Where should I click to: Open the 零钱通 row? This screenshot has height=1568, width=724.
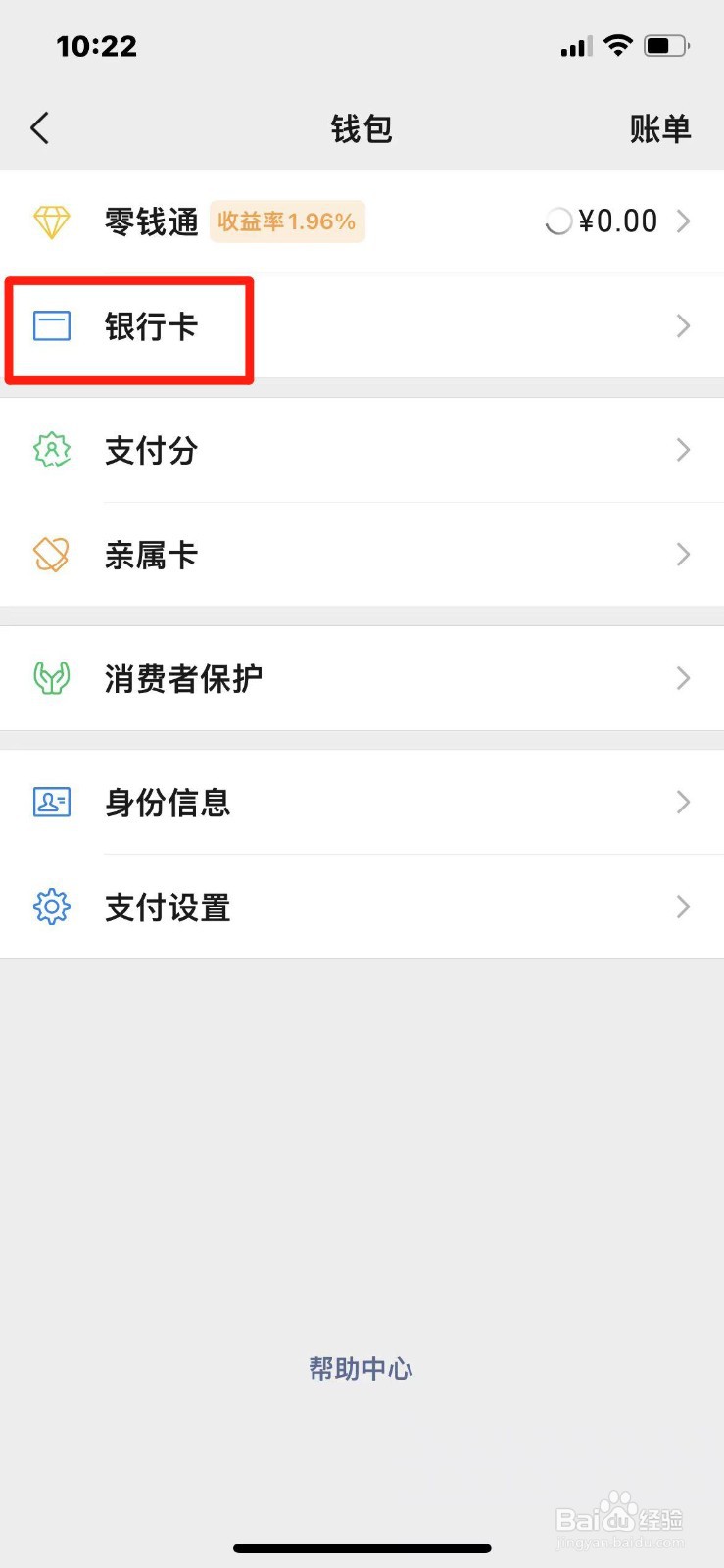[x=362, y=221]
